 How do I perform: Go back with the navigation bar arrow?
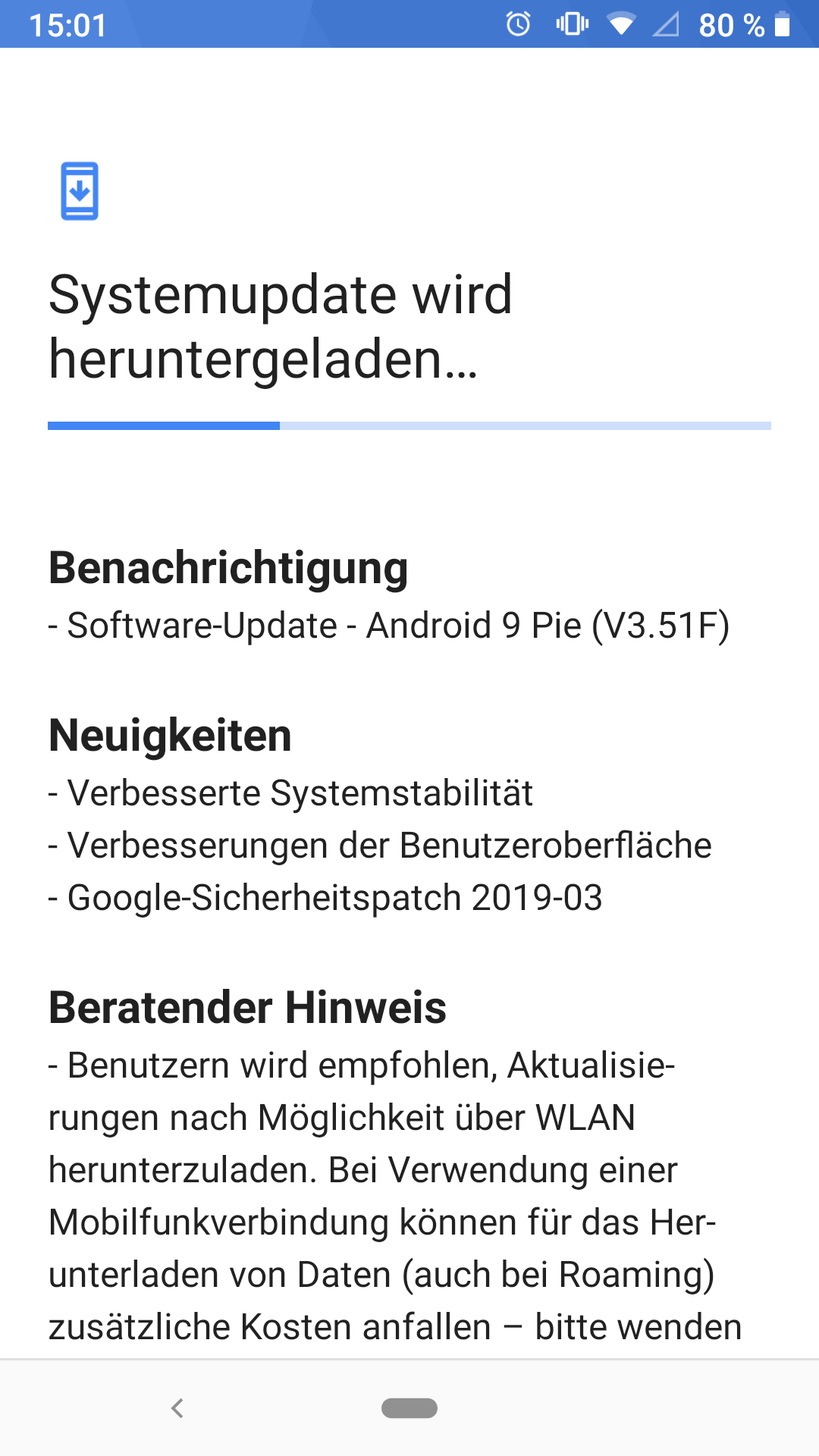[x=177, y=1408]
